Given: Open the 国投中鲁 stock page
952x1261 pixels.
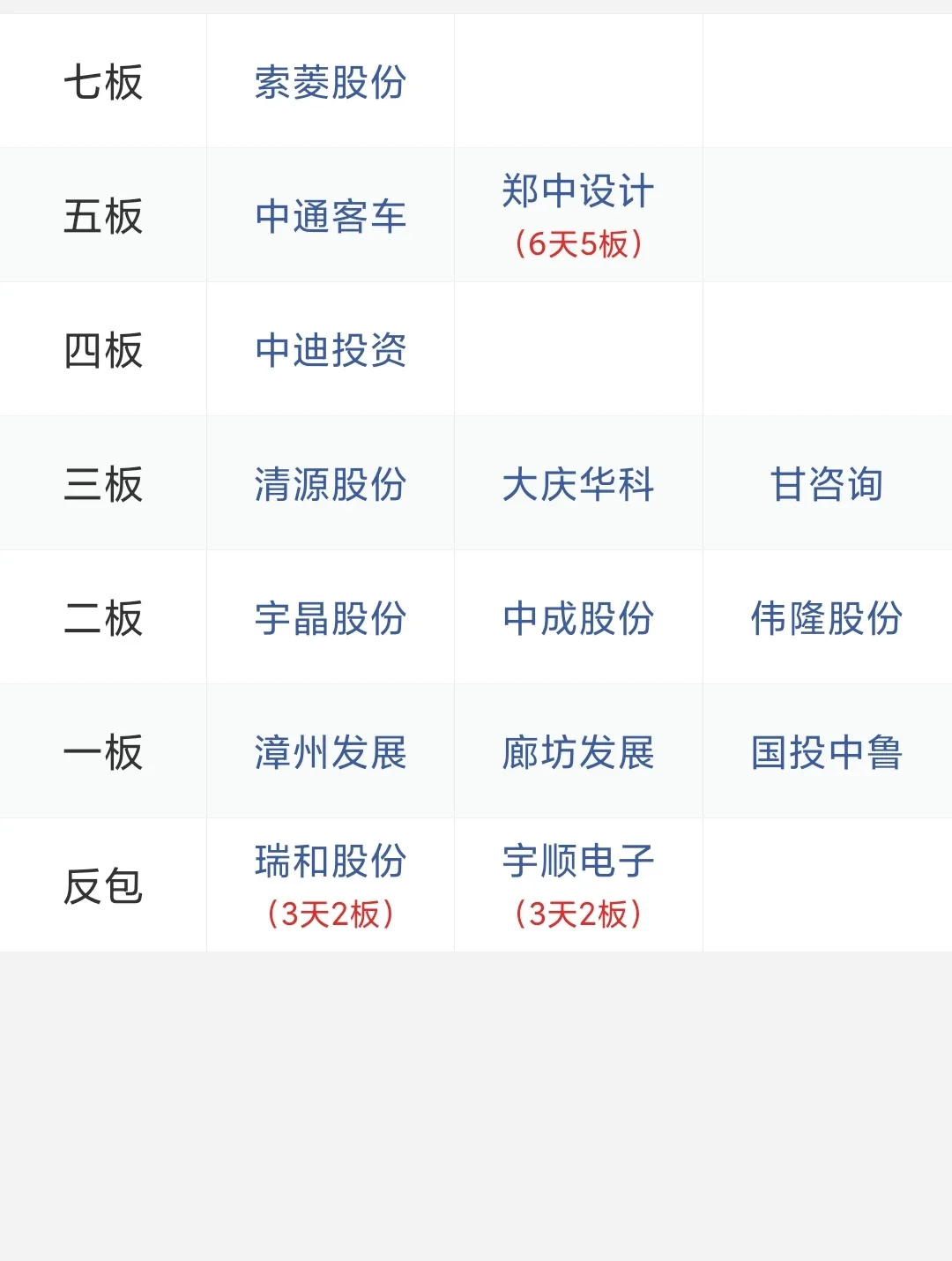Looking at the screenshot, I should 826,753.
